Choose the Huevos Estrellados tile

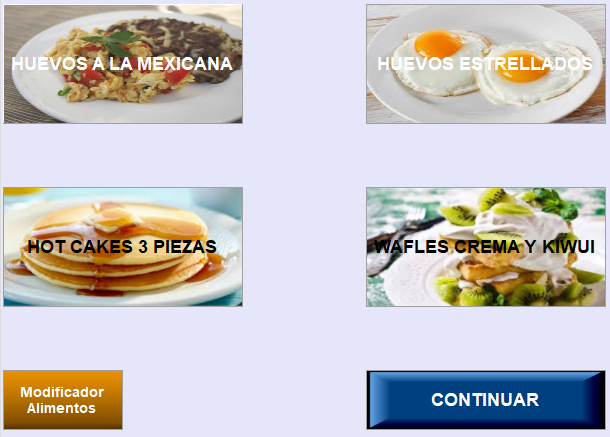pos(485,64)
